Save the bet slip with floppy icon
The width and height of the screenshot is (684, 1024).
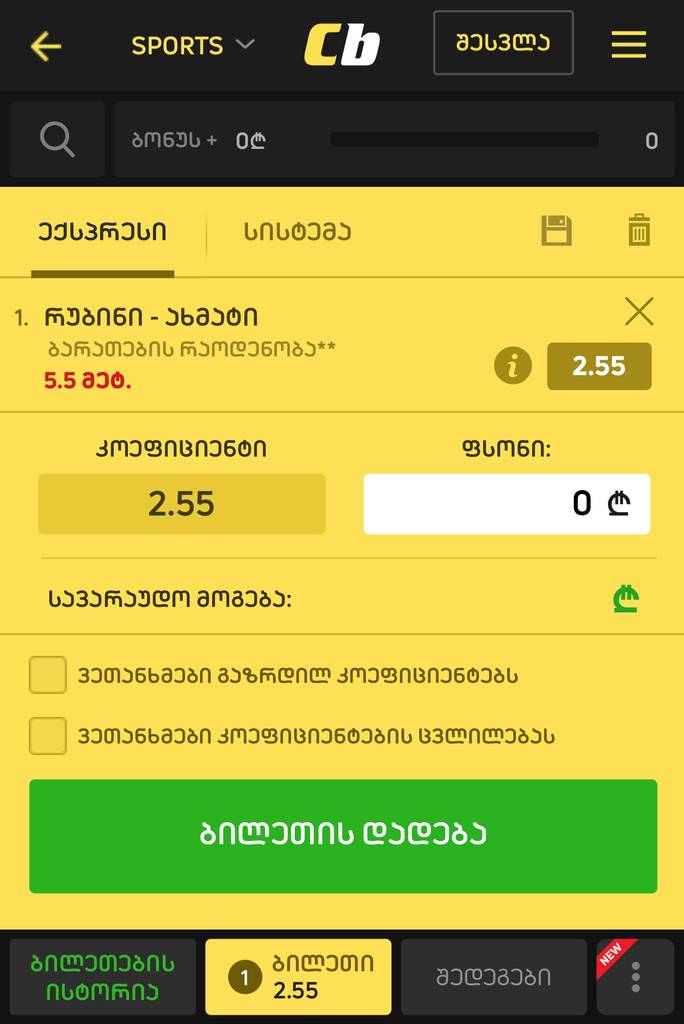tap(556, 231)
